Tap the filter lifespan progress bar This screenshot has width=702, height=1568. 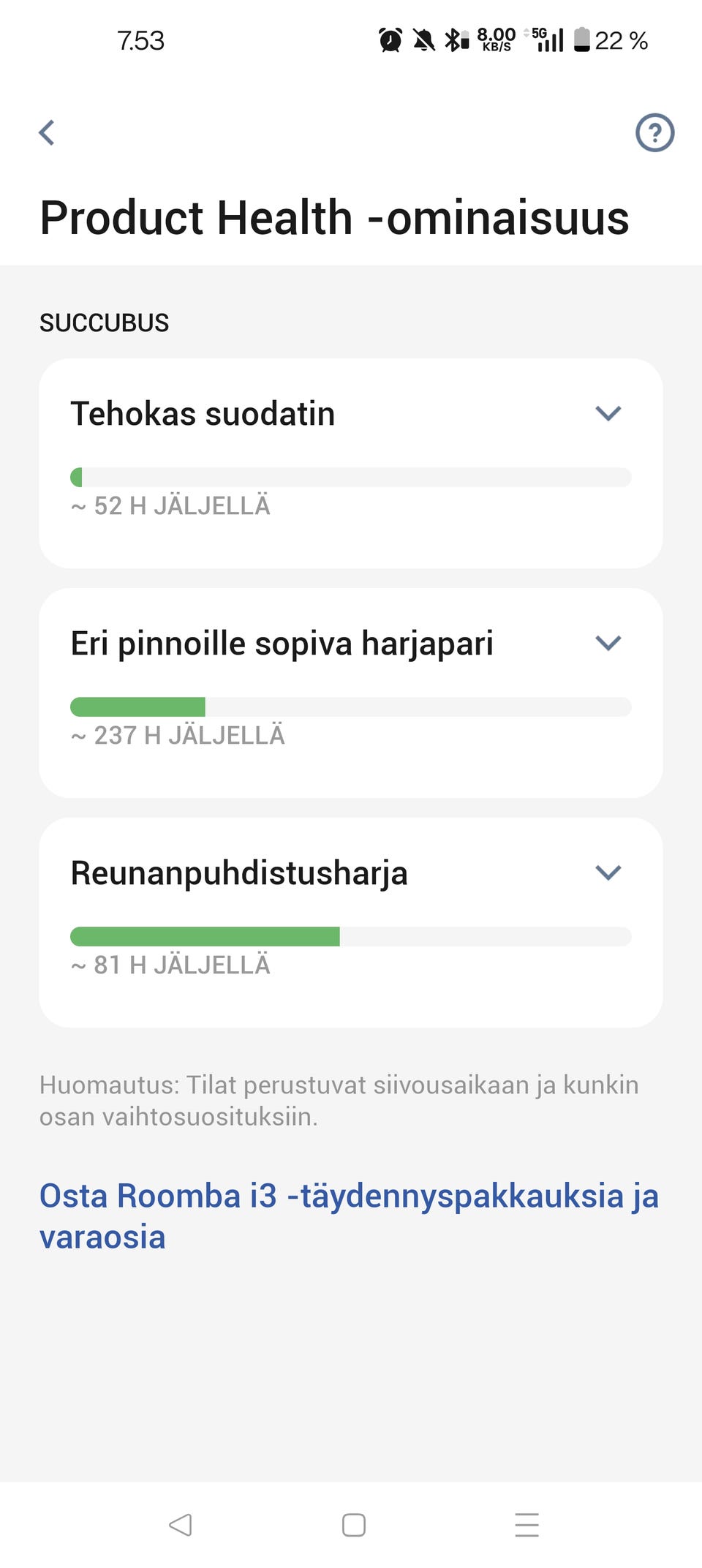pyautogui.click(x=351, y=477)
